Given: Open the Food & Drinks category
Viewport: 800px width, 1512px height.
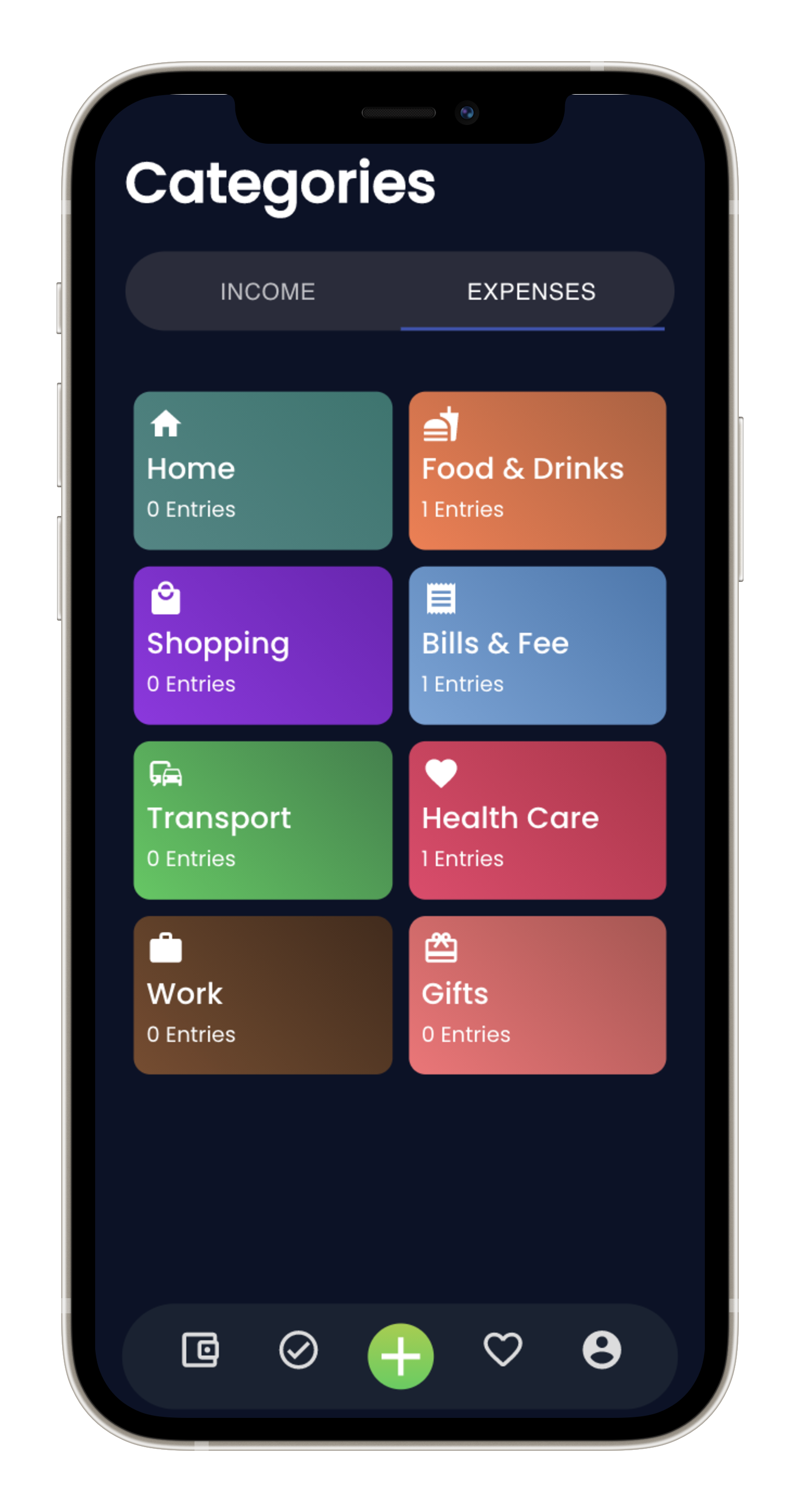Looking at the screenshot, I should [x=537, y=471].
